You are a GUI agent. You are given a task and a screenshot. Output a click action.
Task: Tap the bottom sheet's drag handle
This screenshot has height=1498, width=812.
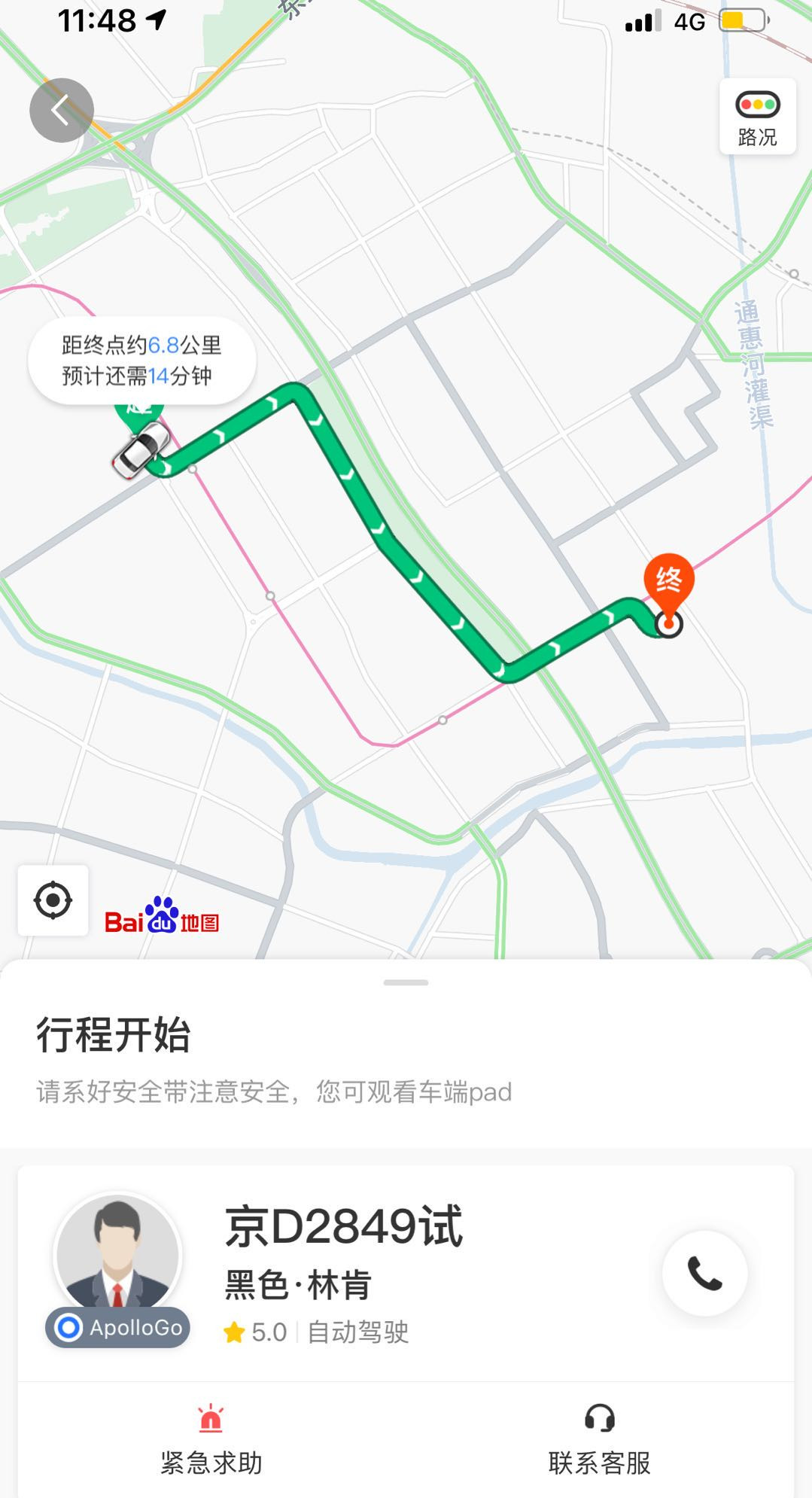click(x=406, y=982)
